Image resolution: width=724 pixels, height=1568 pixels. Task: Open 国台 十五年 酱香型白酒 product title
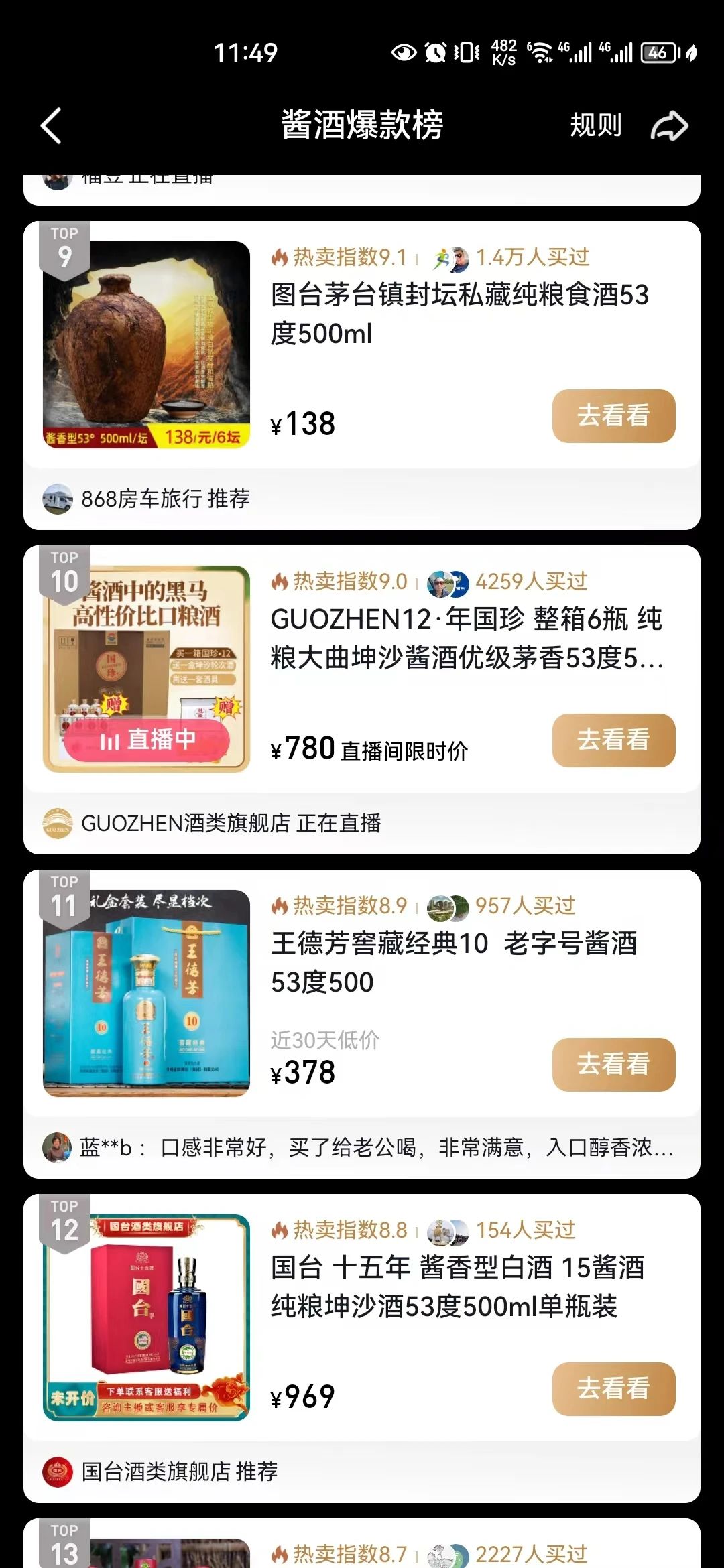point(457,1287)
